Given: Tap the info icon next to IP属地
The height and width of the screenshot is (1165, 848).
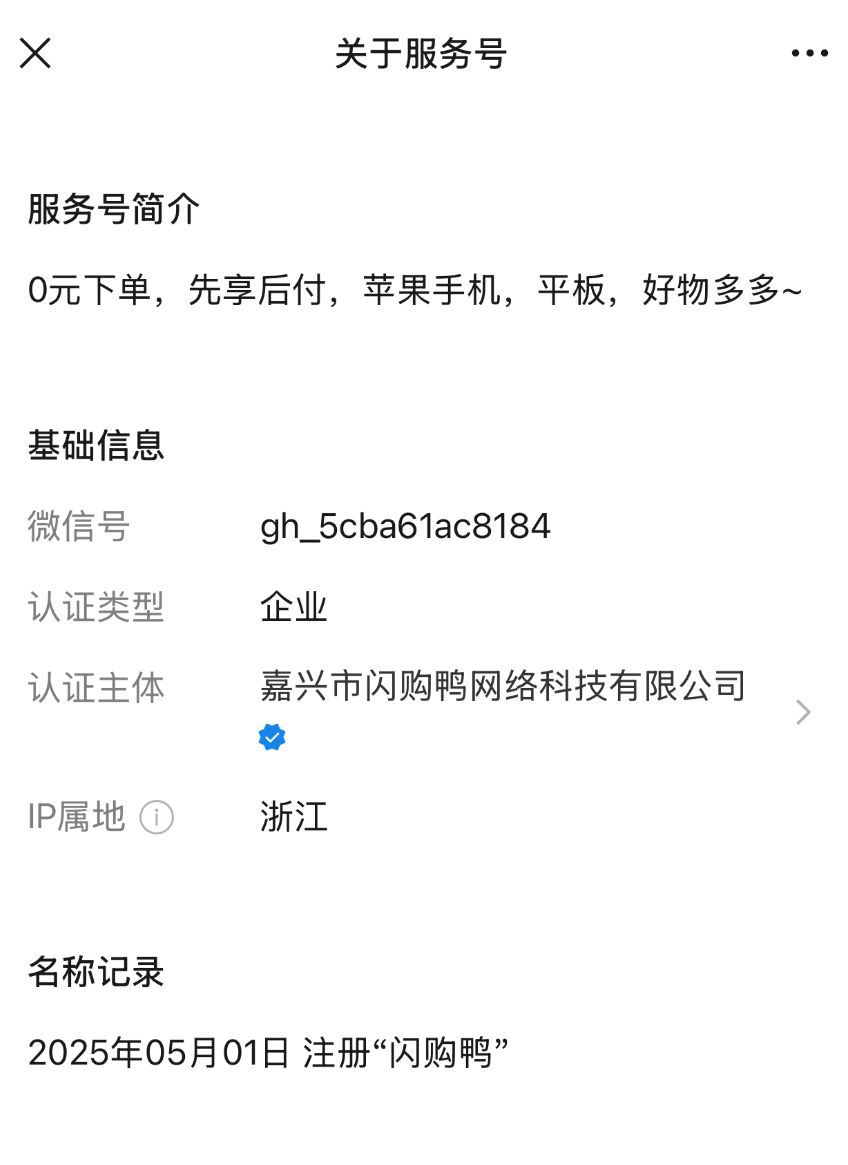Looking at the screenshot, I should [x=156, y=818].
